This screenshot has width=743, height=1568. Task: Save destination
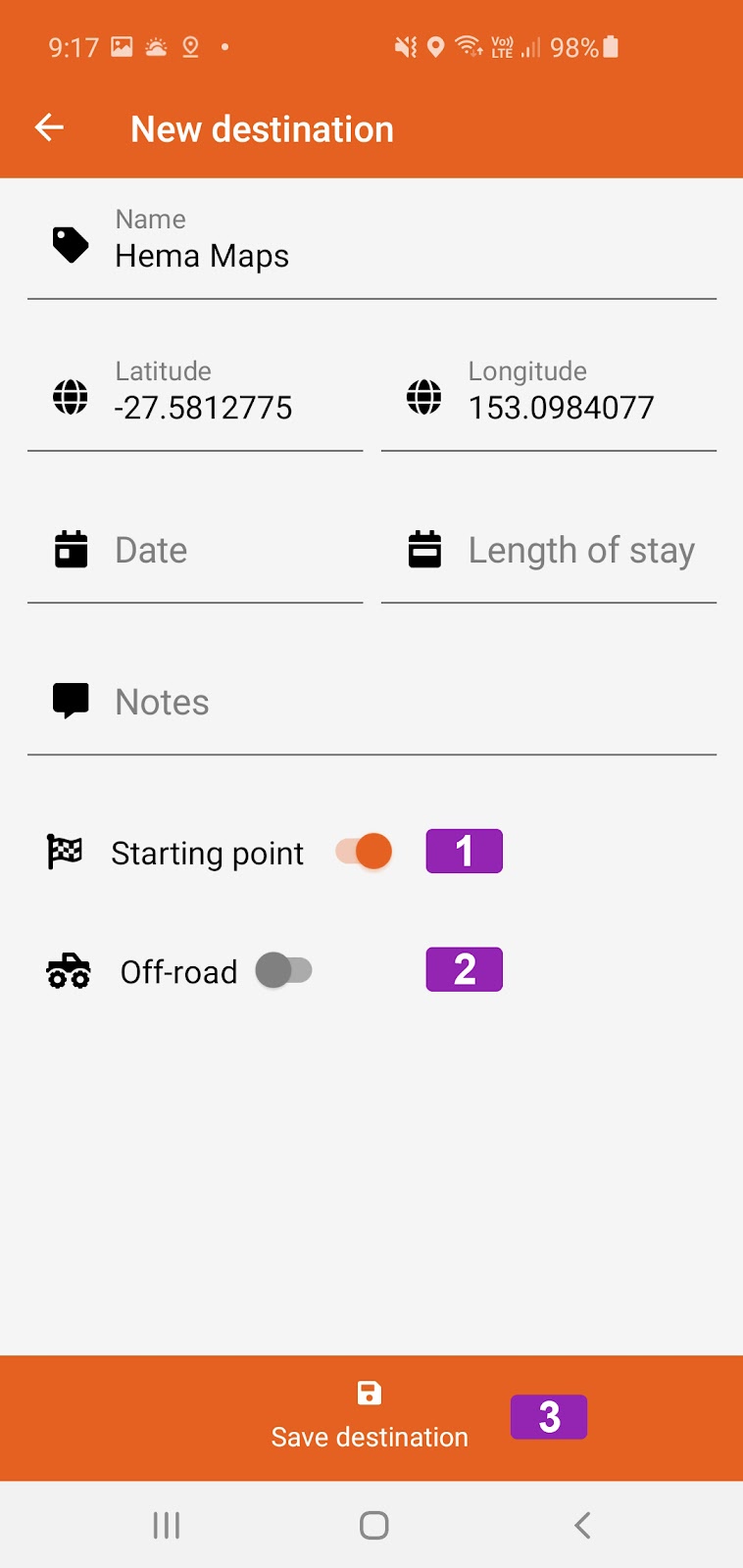click(371, 1418)
